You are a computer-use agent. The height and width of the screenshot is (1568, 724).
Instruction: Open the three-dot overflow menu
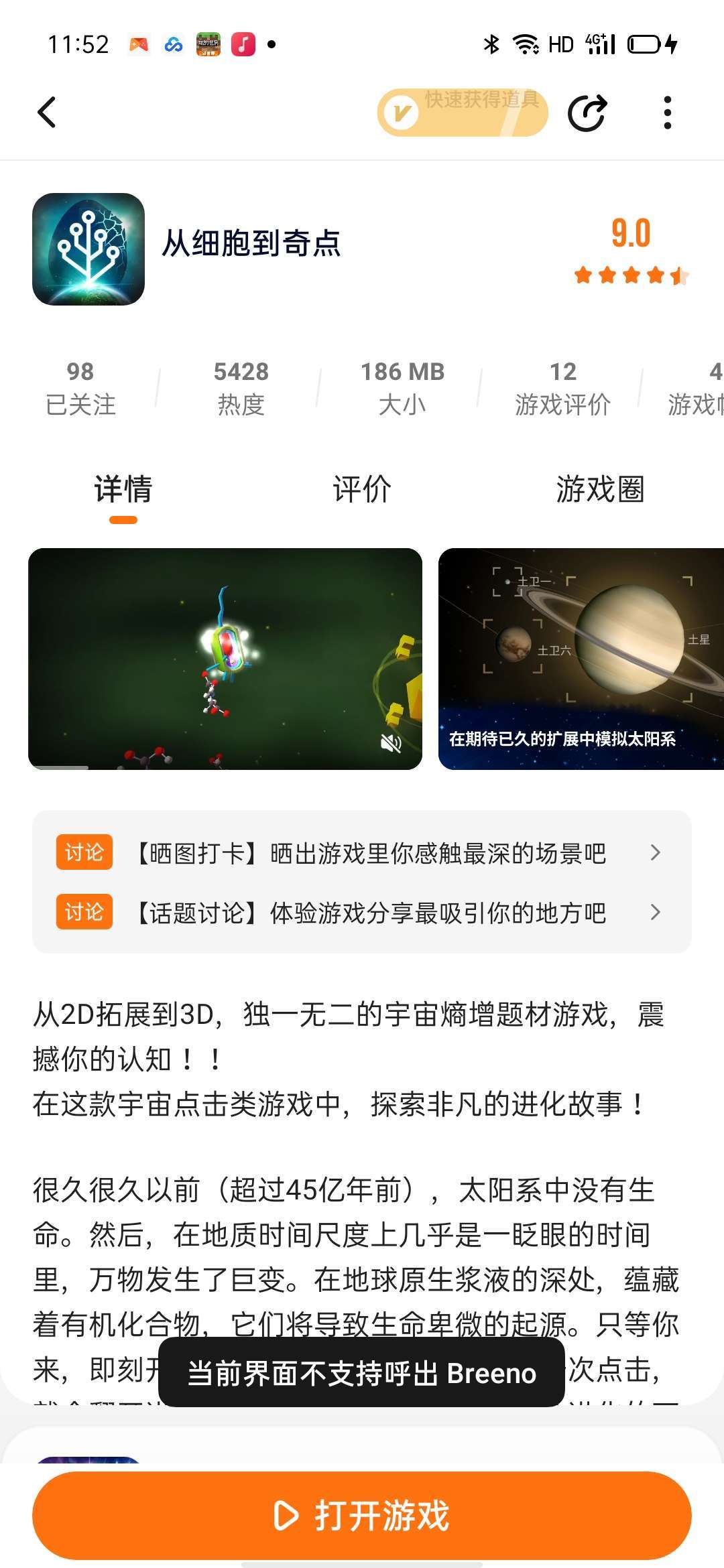667,112
